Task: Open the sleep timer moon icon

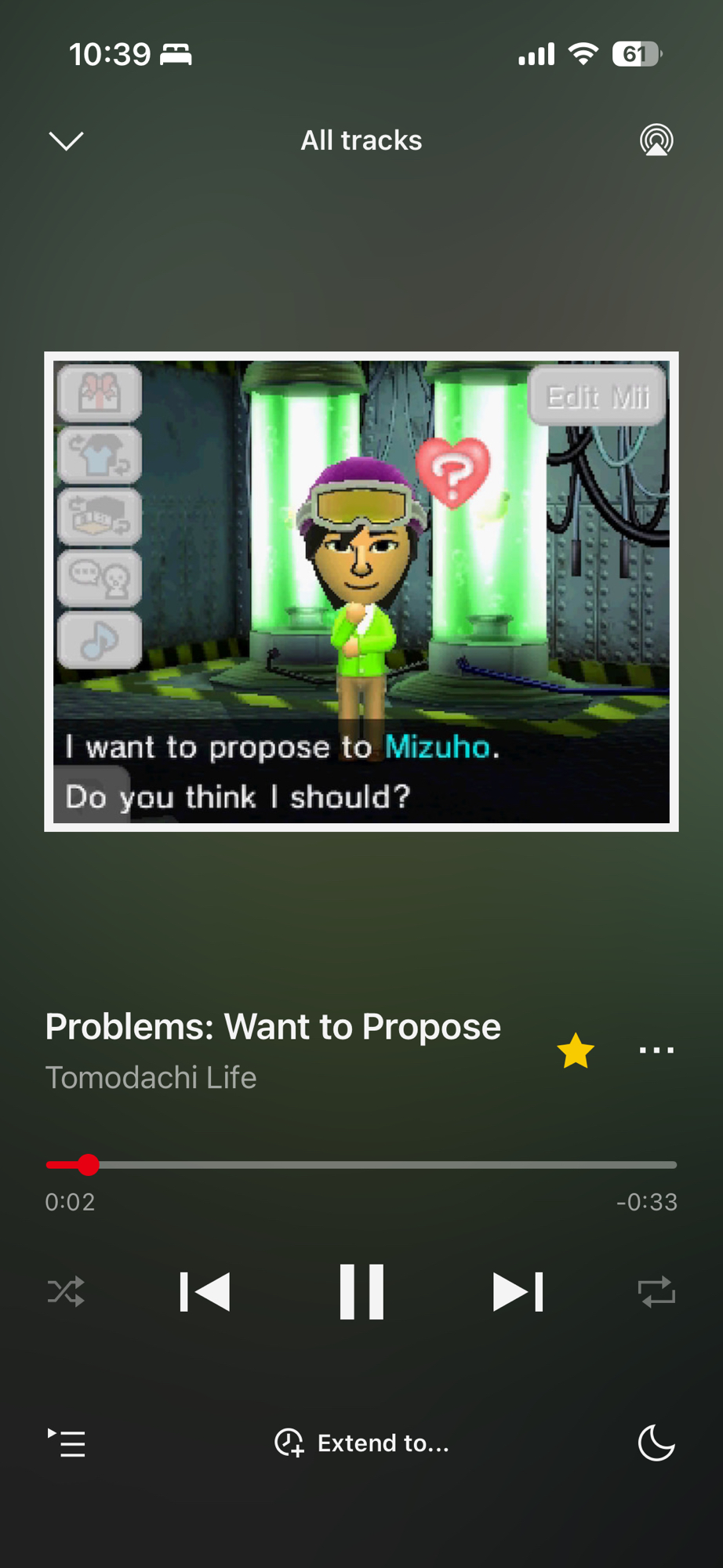Action: tap(656, 1443)
